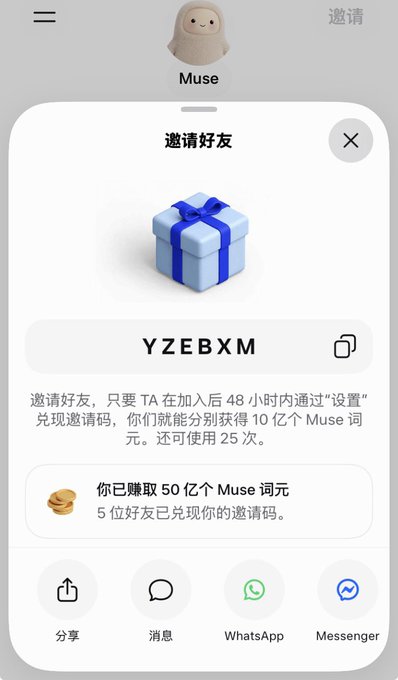Open the hamburger menu

pos(44,17)
